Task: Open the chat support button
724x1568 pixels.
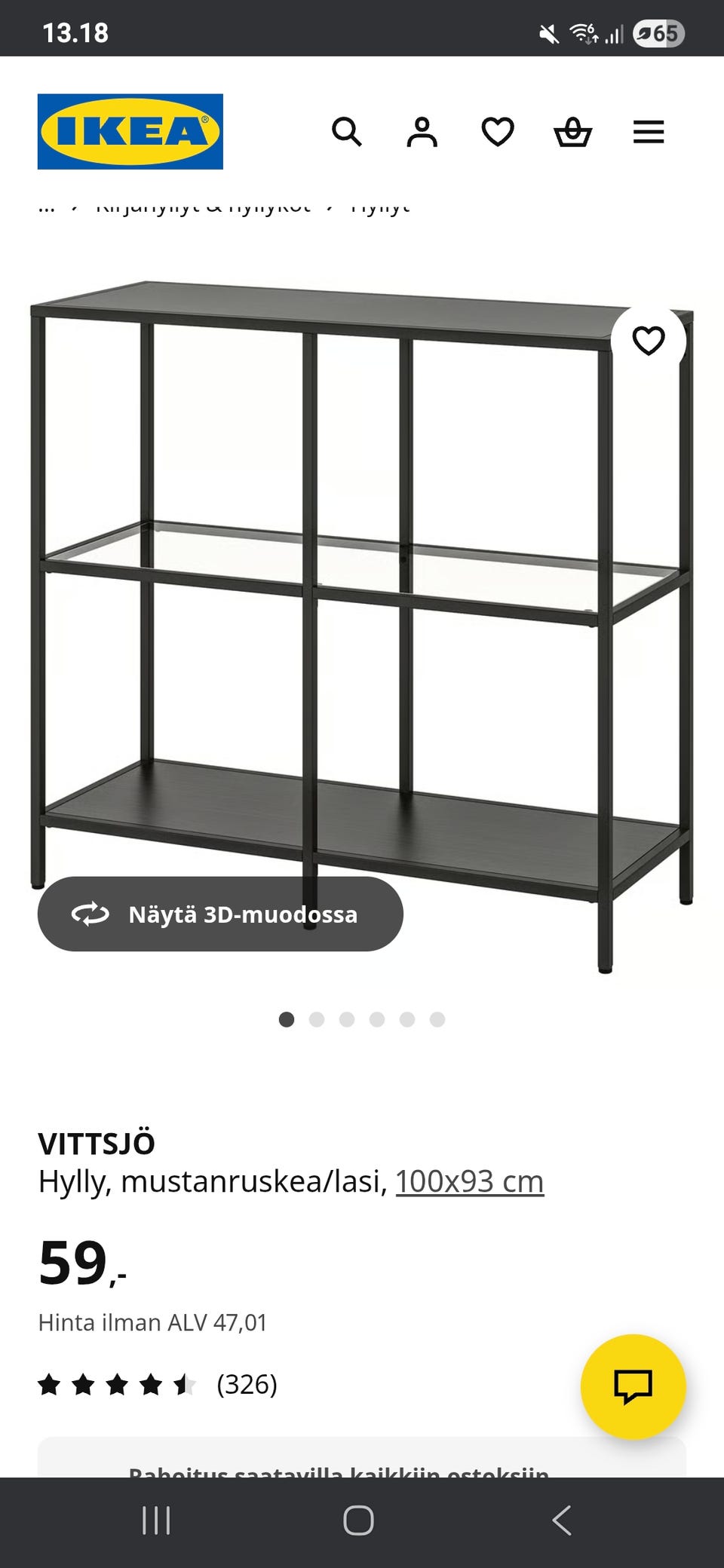Action: click(x=633, y=1386)
